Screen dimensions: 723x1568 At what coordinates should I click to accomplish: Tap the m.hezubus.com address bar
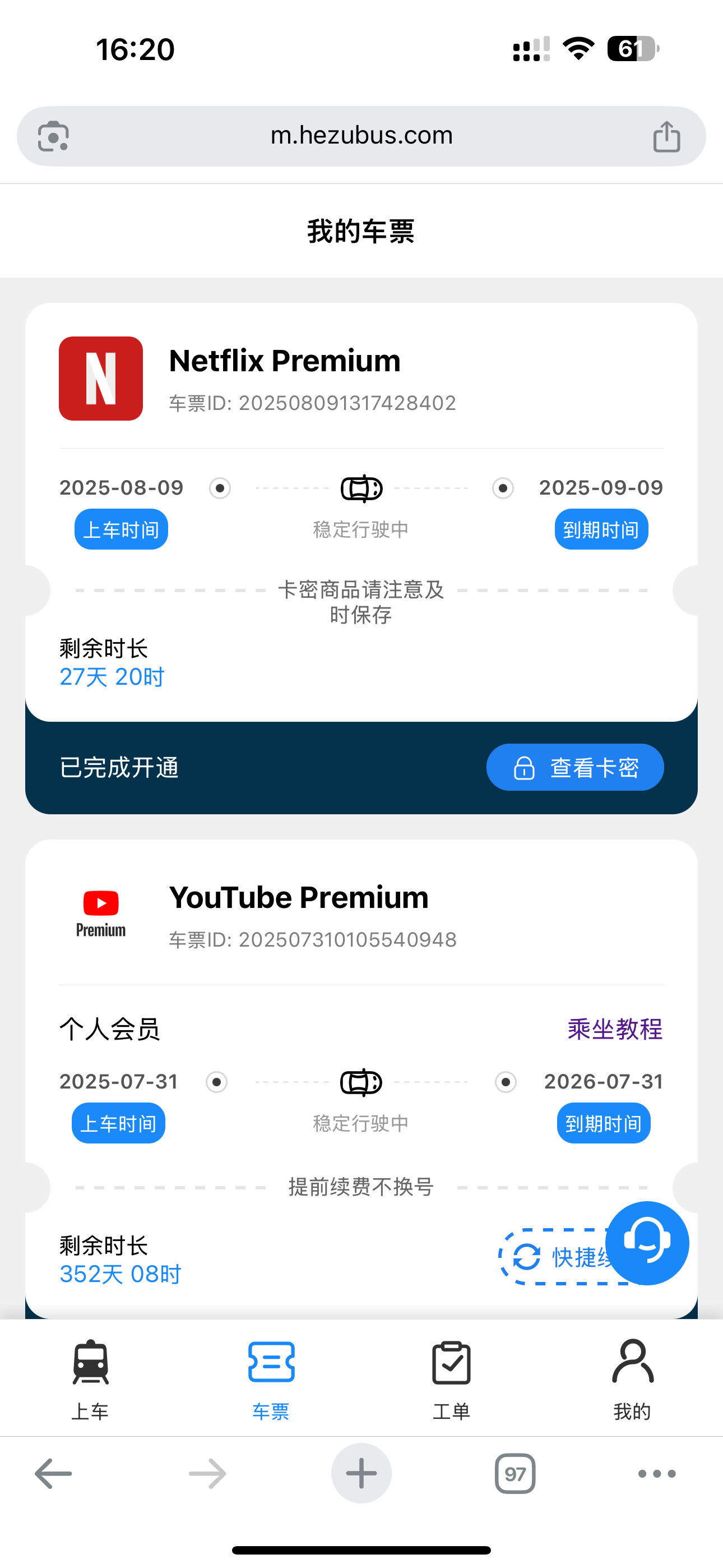point(361,136)
